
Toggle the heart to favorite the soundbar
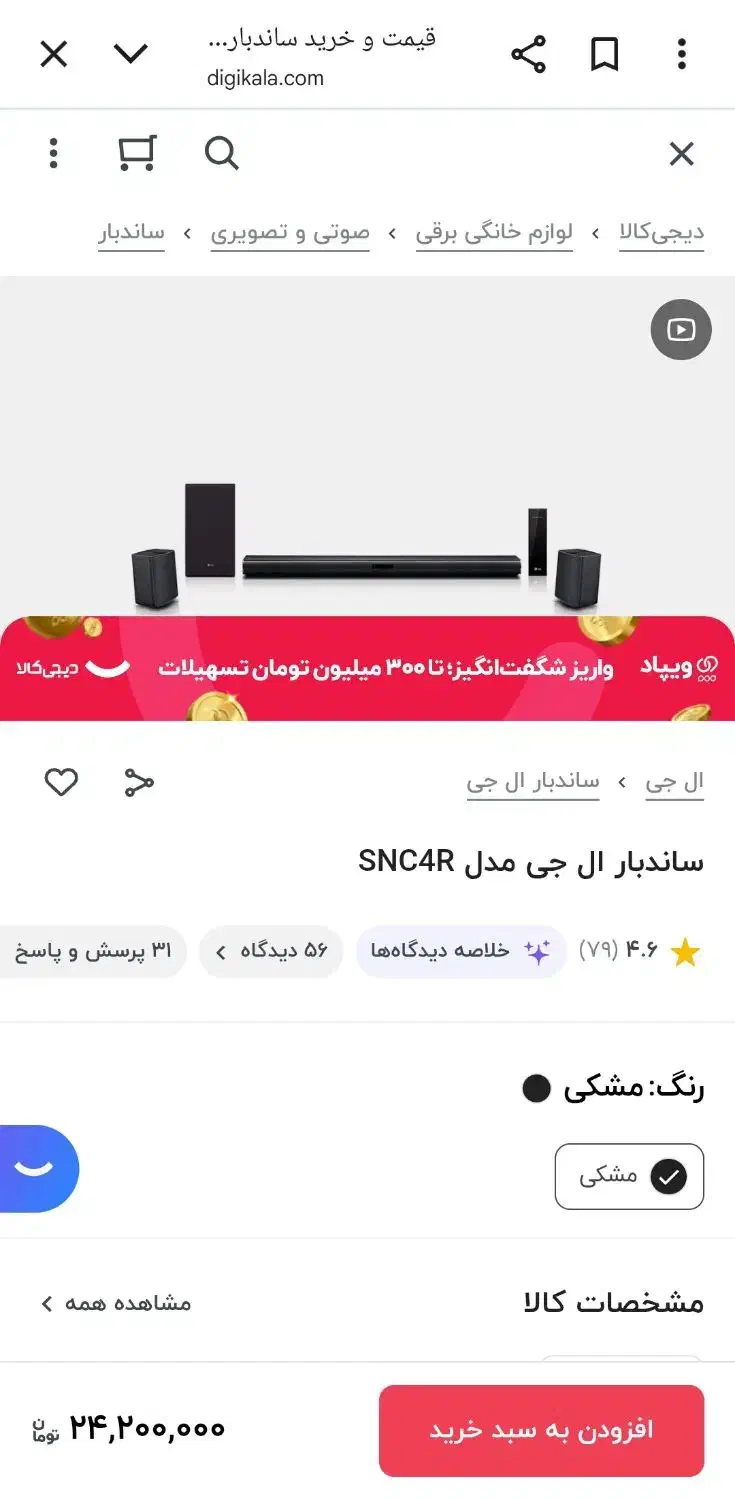click(62, 781)
